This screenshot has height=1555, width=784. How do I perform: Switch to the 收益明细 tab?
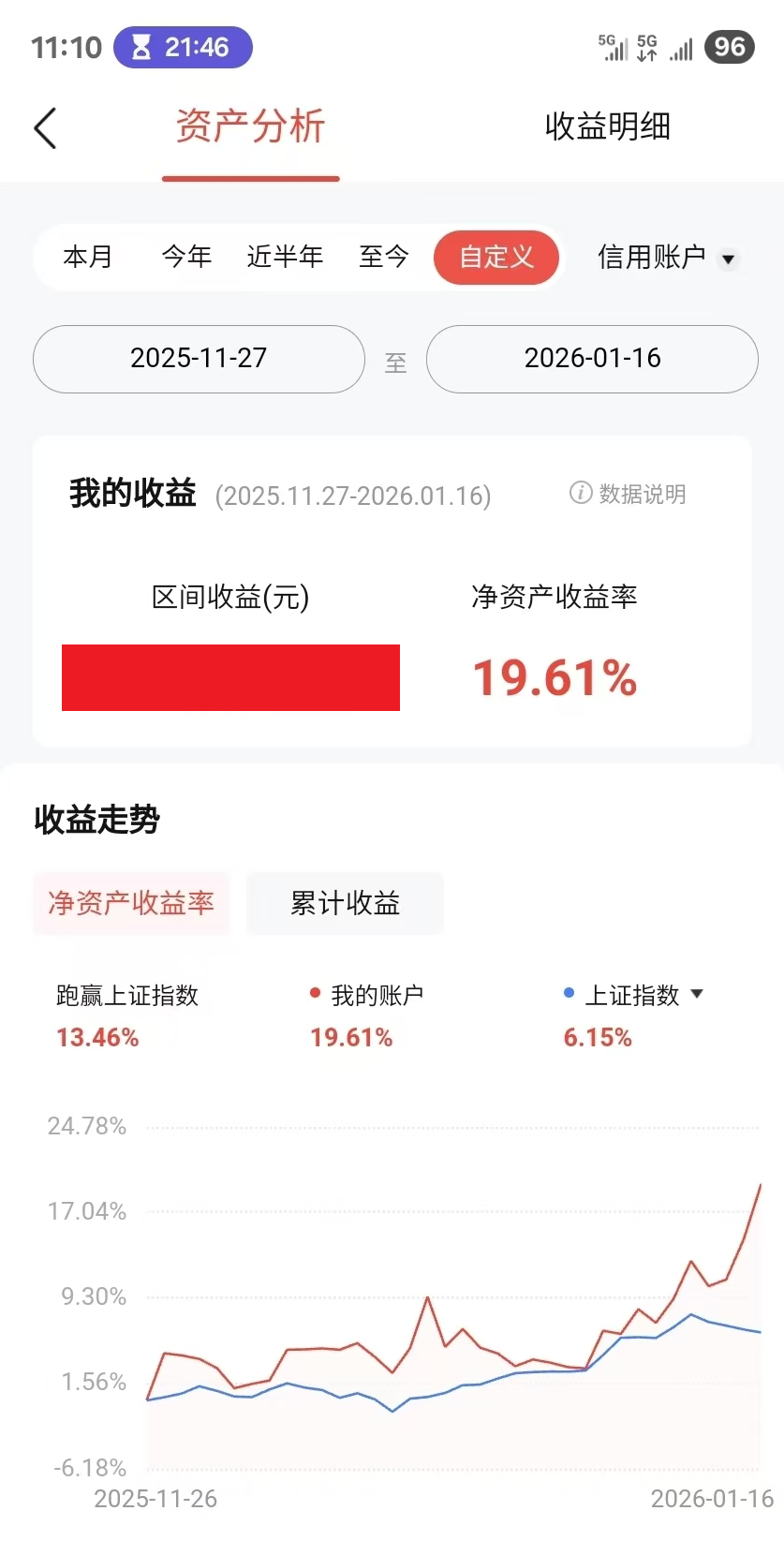607,126
